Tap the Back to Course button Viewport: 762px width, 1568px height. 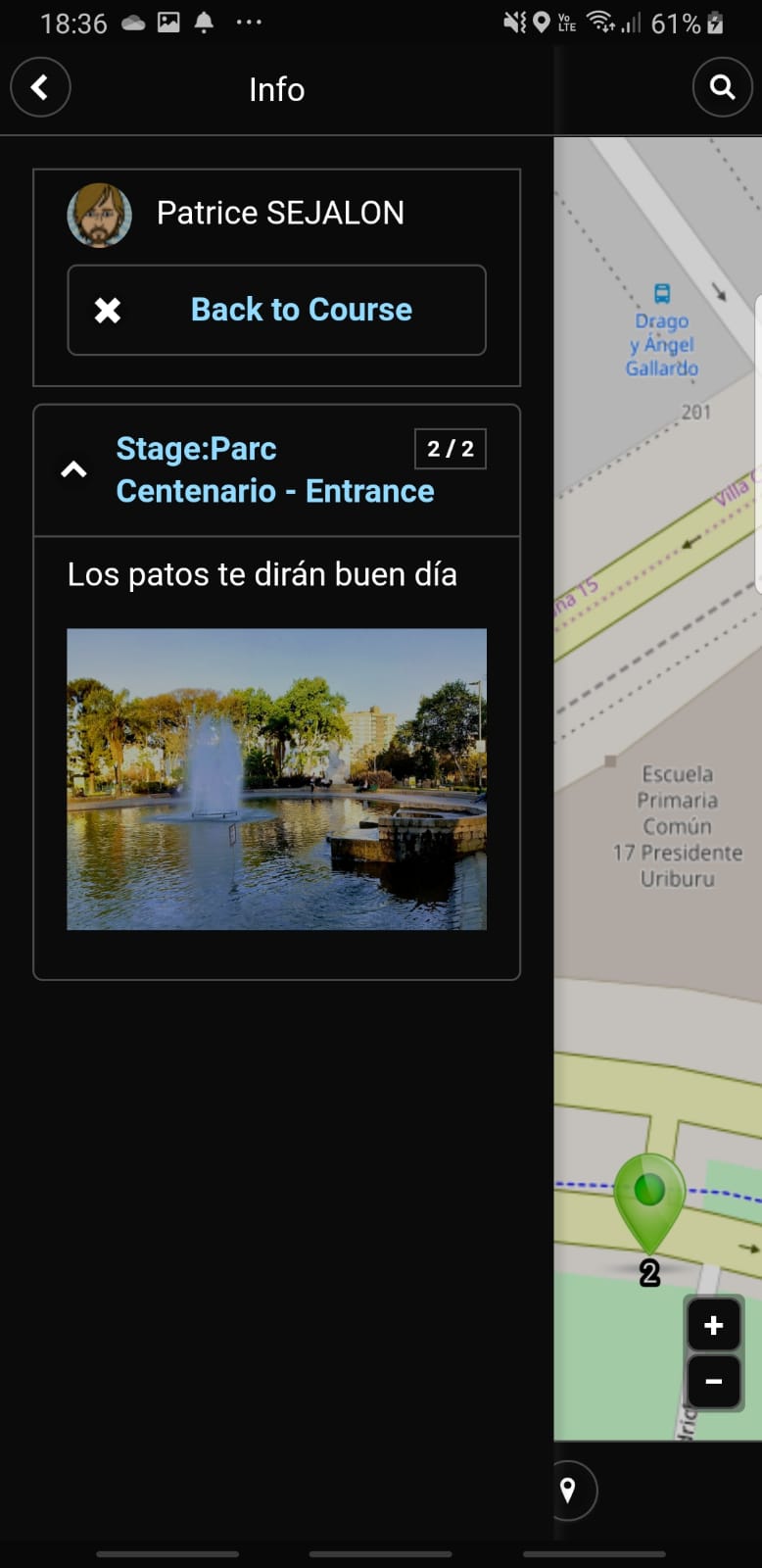(x=276, y=310)
